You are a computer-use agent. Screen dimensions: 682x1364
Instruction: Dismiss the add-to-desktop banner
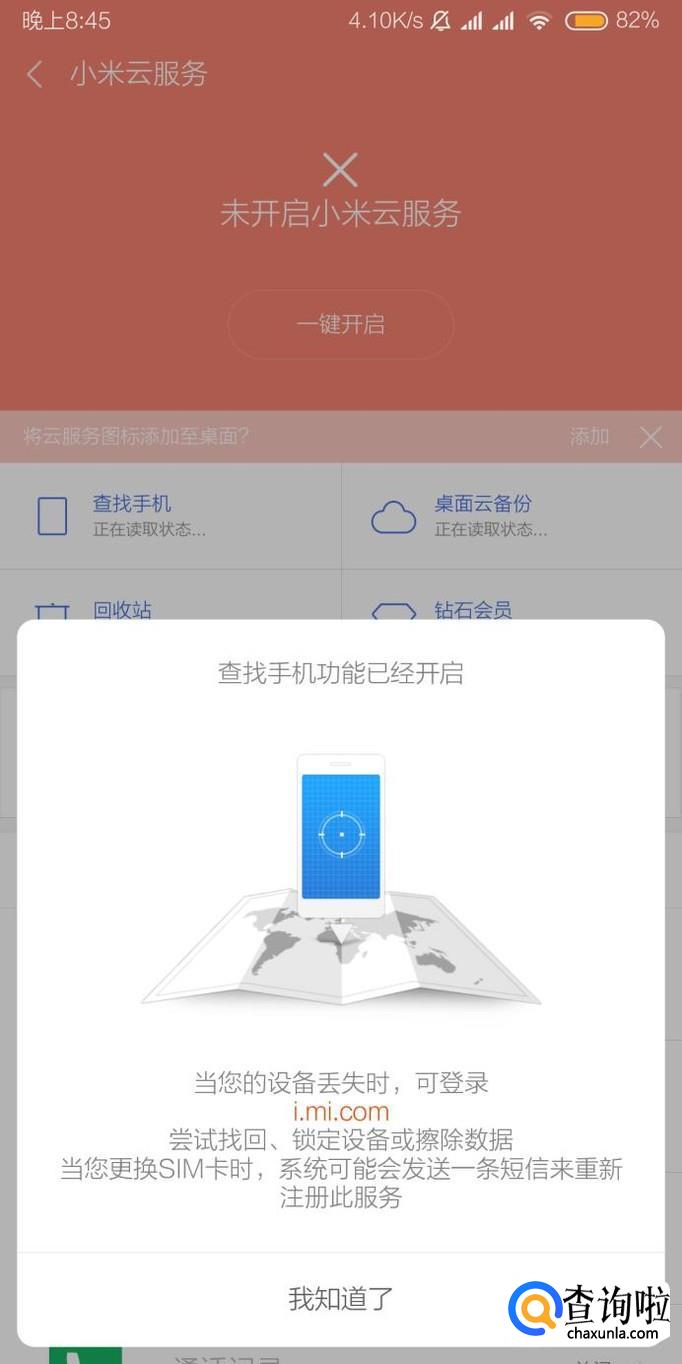(651, 436)
